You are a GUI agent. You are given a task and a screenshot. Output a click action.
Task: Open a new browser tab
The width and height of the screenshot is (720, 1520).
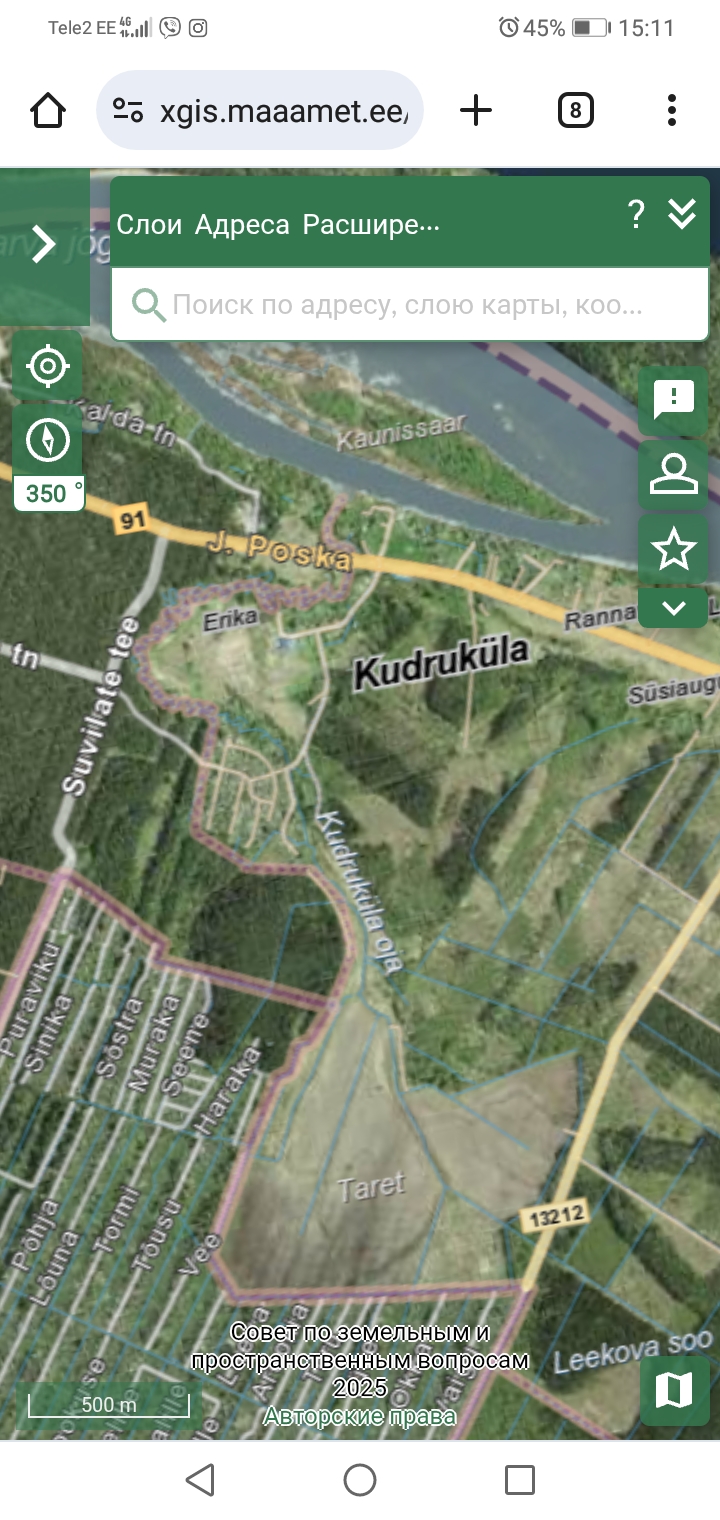476,110
